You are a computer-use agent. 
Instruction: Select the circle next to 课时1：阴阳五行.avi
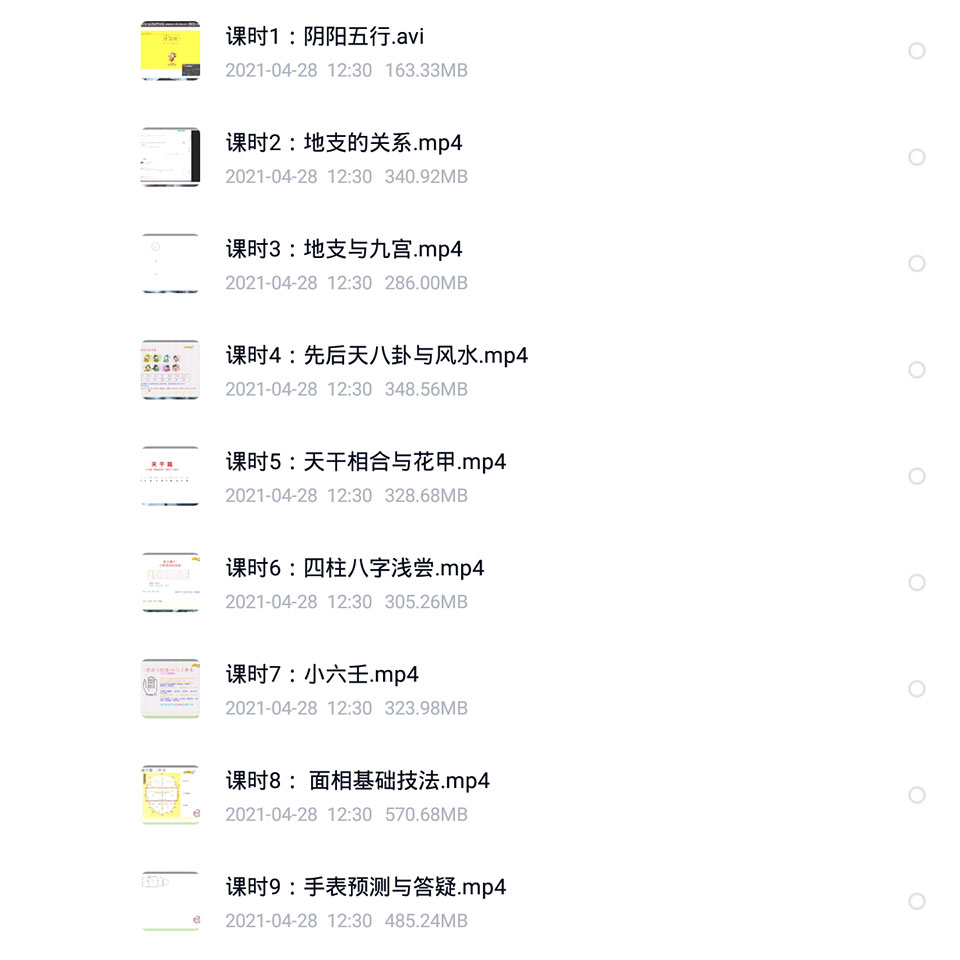point(916,51)
